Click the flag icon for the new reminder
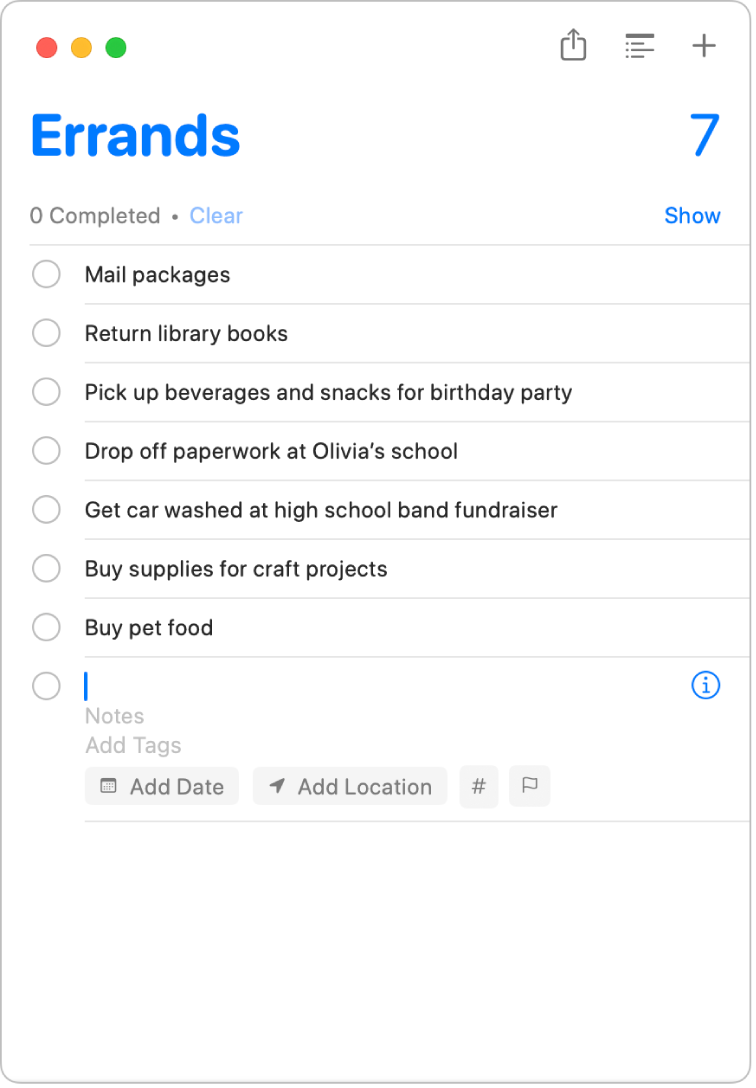Screen dimensions: 756x1088 click(530, 786)
